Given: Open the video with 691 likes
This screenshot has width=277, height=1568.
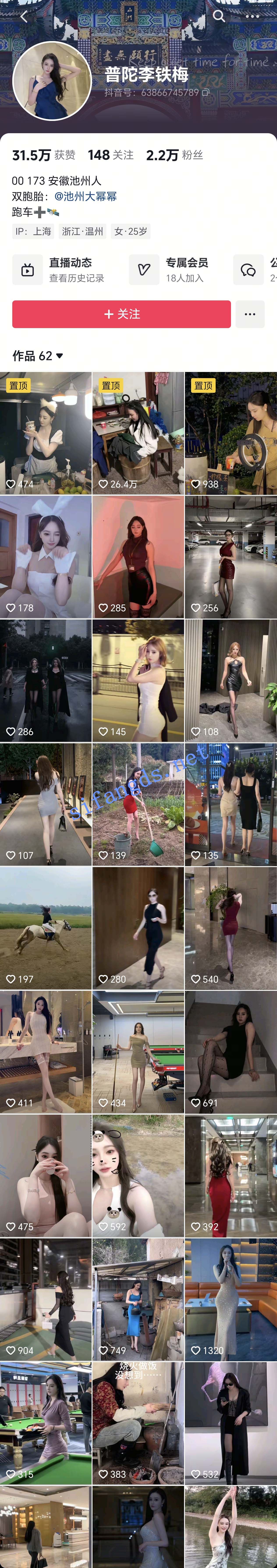Looking at the screenshot, I should click(x=231, y=1052).
